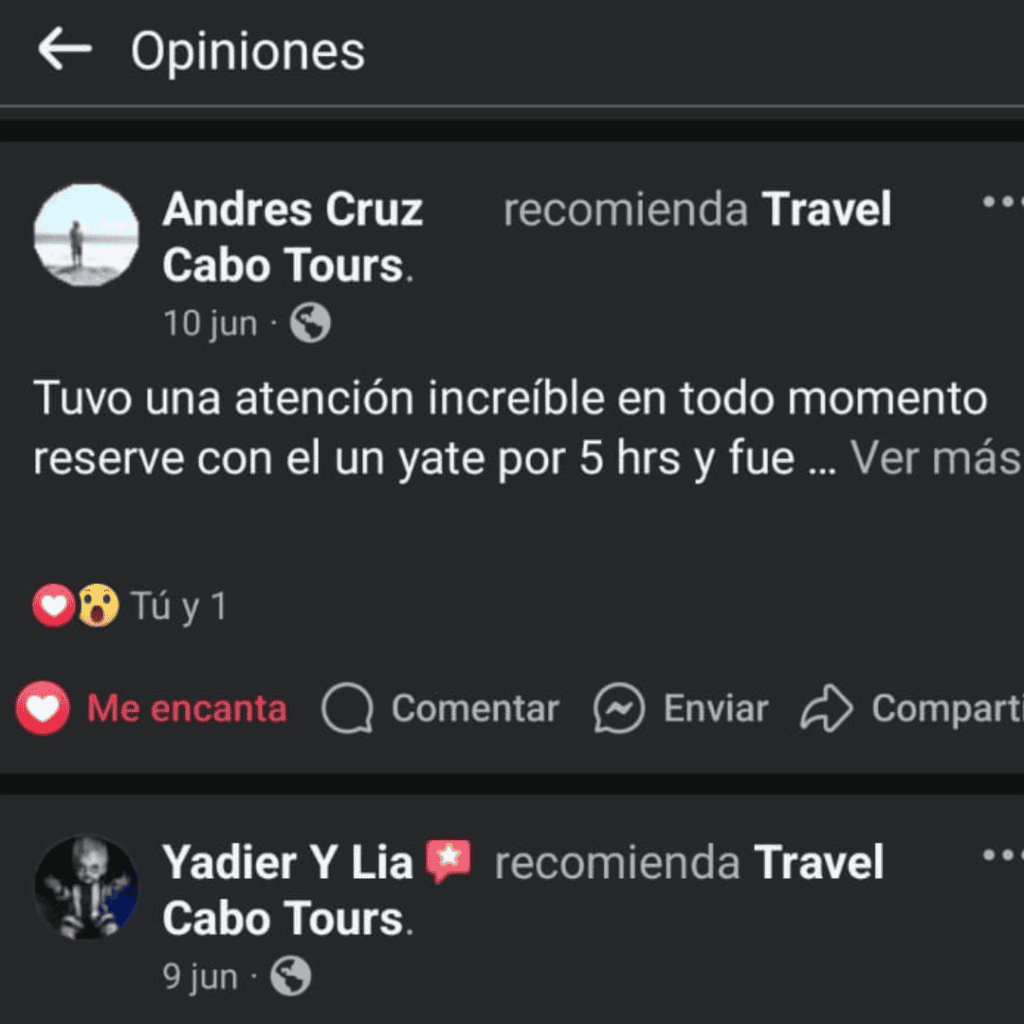This screenshot has width=1024, height=1024.
Task: Open overflow menu on Yadier Y Lia's review
Action: (x=1000, y=856)
